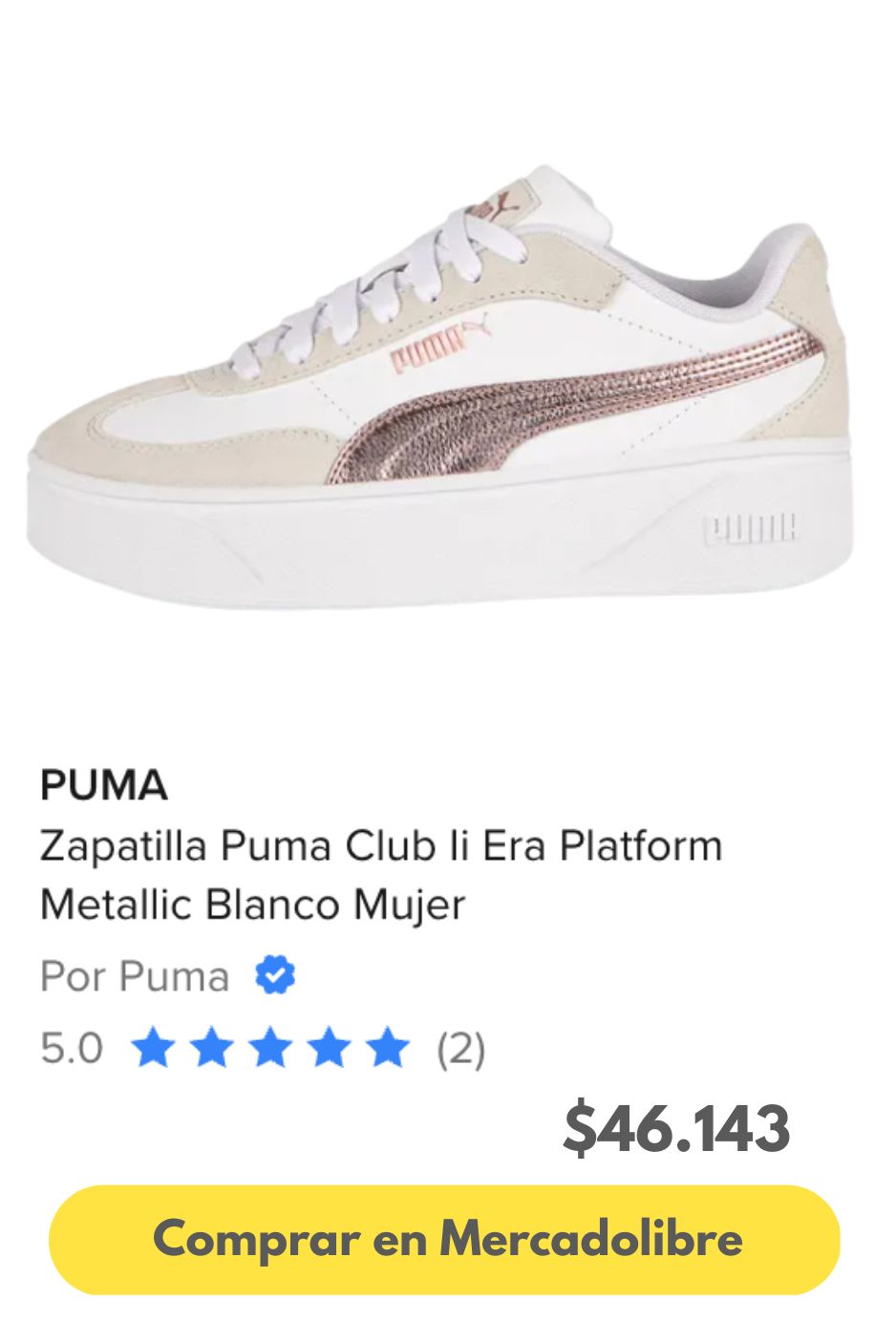The image size is (896, 1343).
Task: Select the second rating star
Action: point(213,1047)
